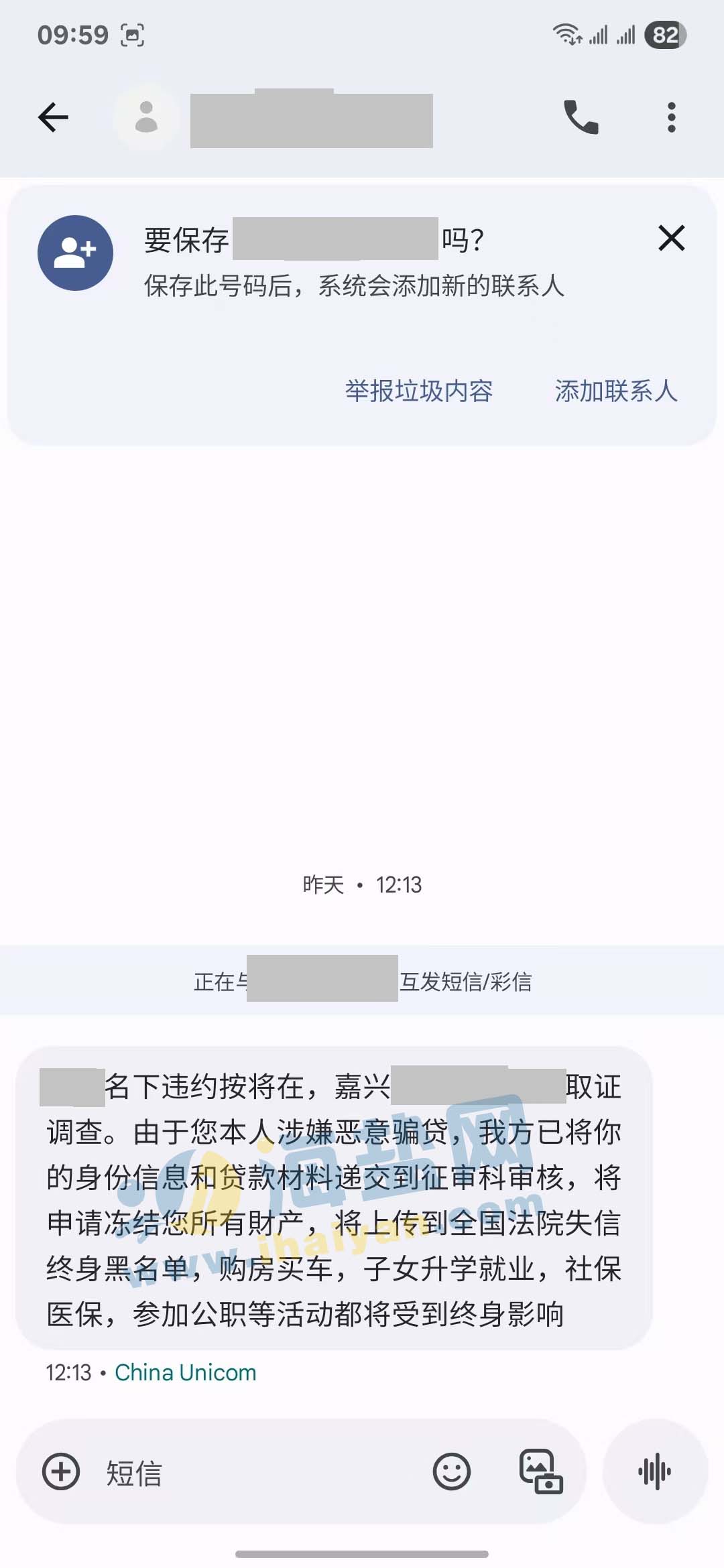
Task: Start recording a voice message
Action: 655,1473
